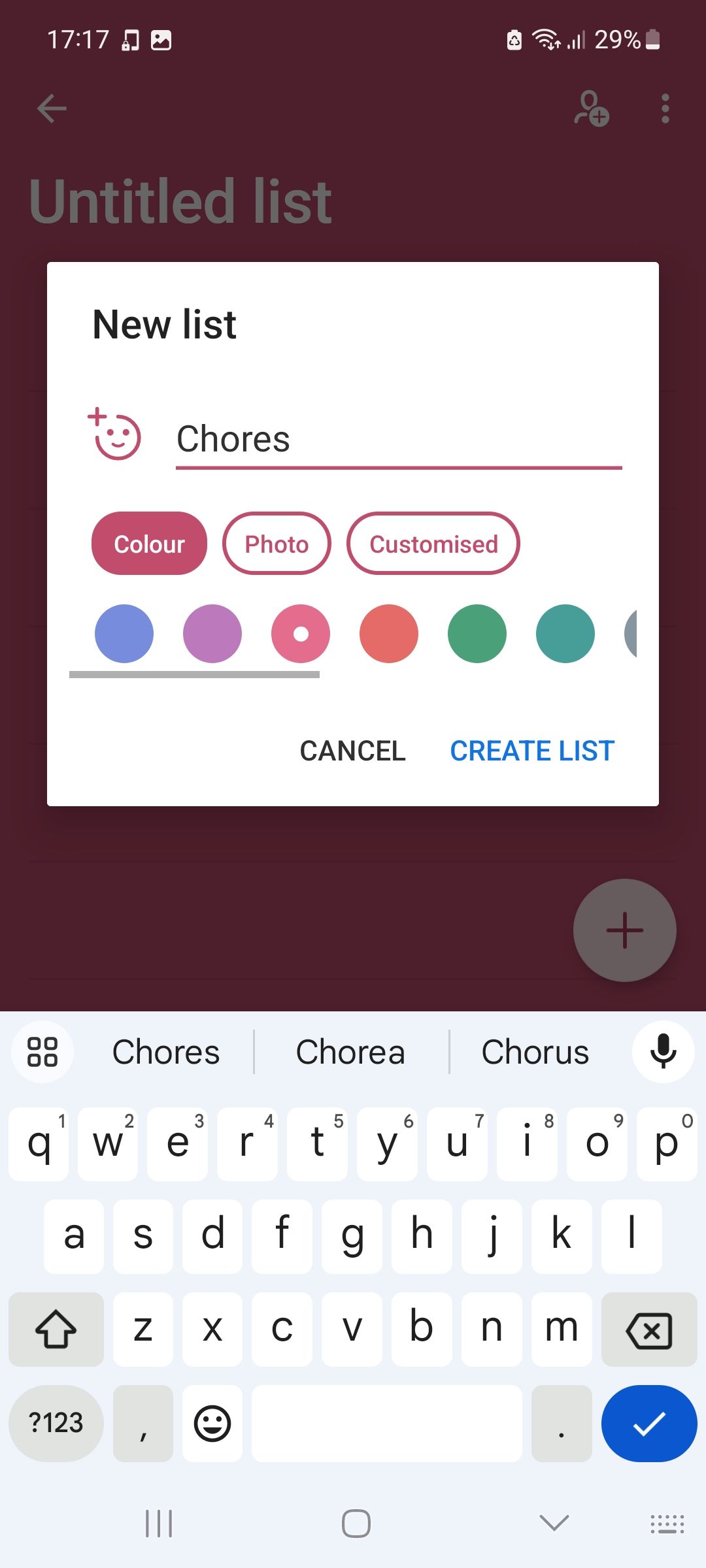Choose the blue colour swatch
Viewport: 706px width, 1568px height.
tap(124, 634)
